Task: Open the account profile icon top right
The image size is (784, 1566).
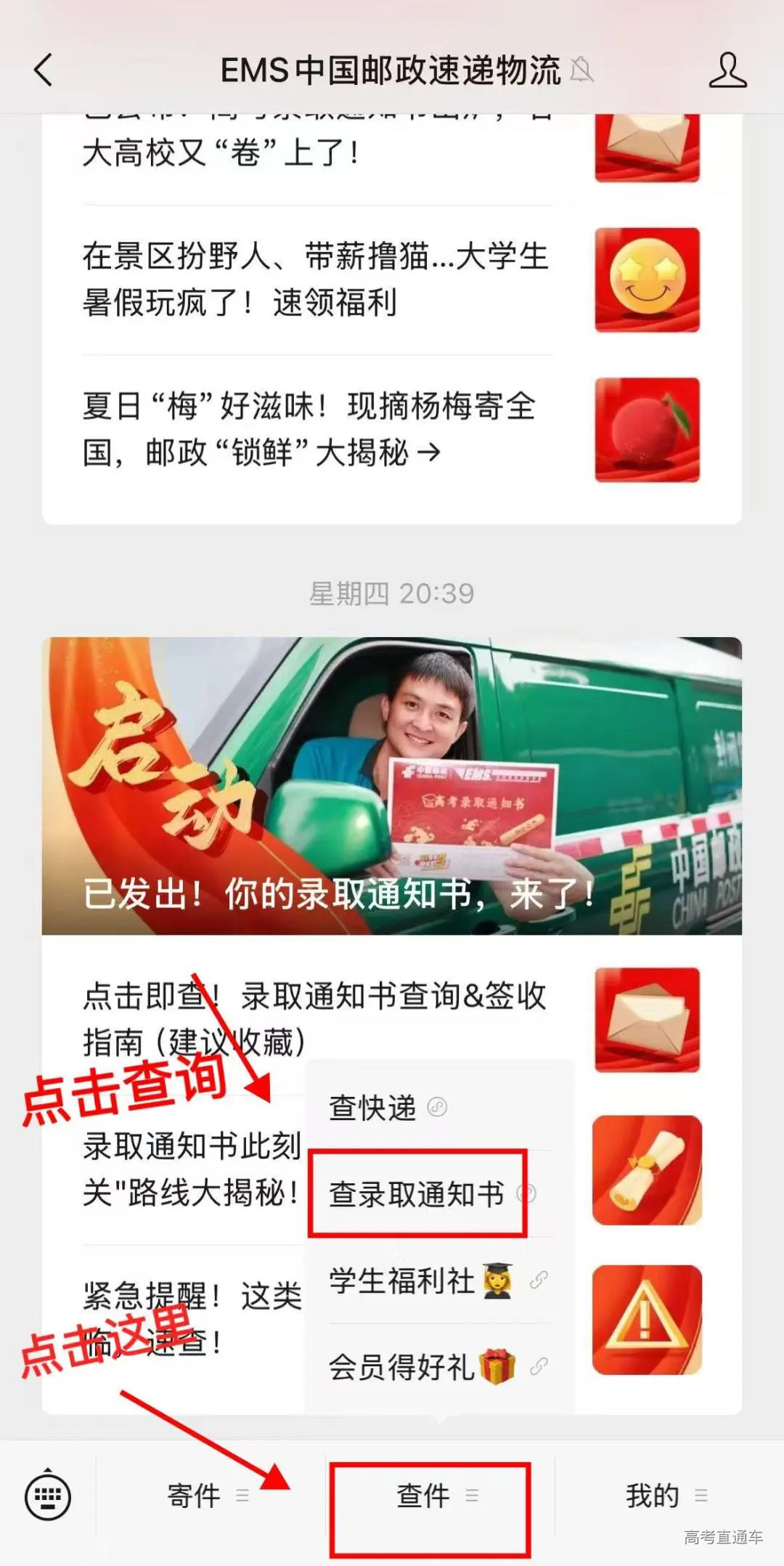Action: coord(730,70)
